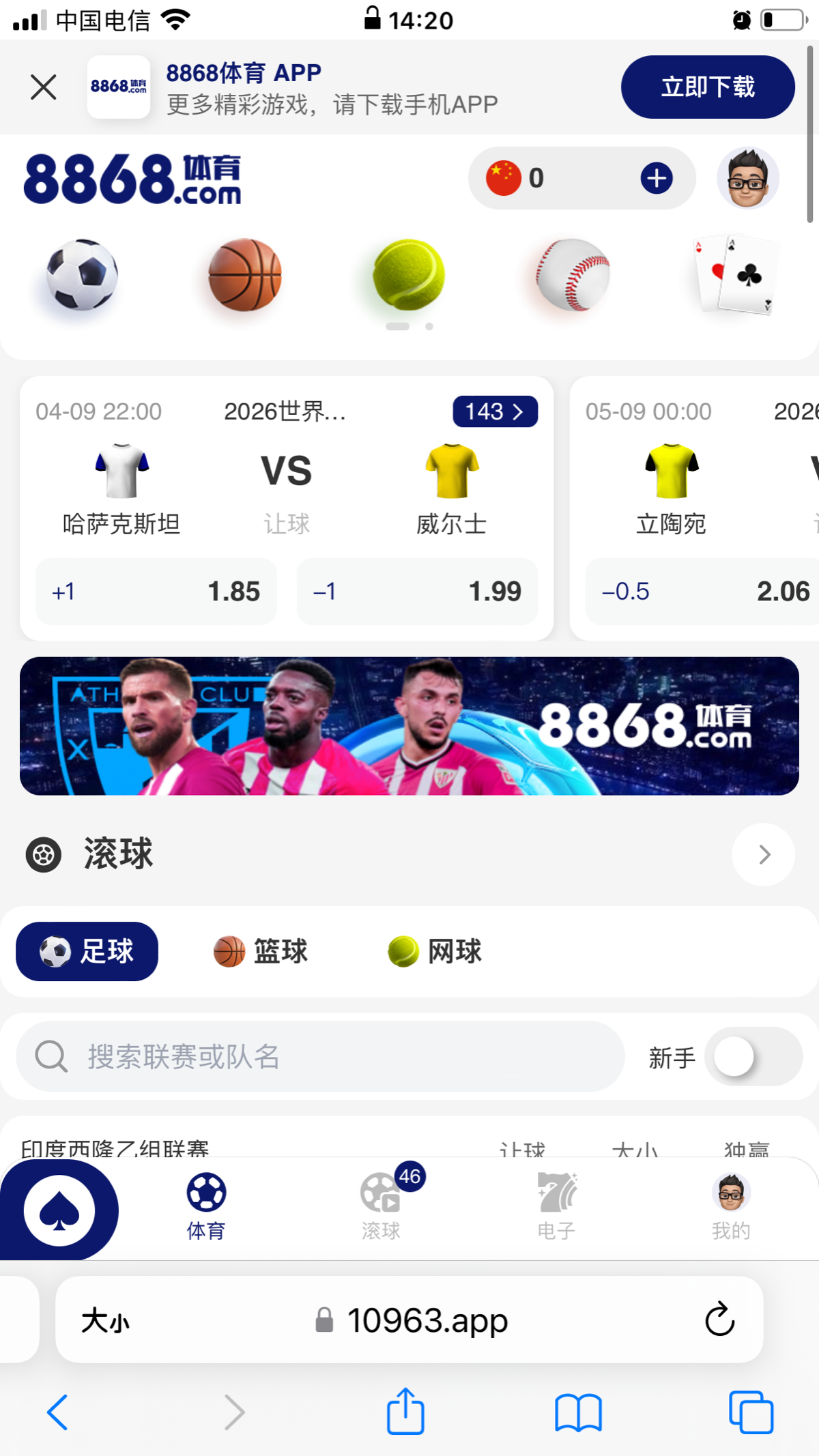Viewport: 819px width, 1456px height.
Task: Tap the 搜索联赛或队名 search field
Action: (321, 1056)
